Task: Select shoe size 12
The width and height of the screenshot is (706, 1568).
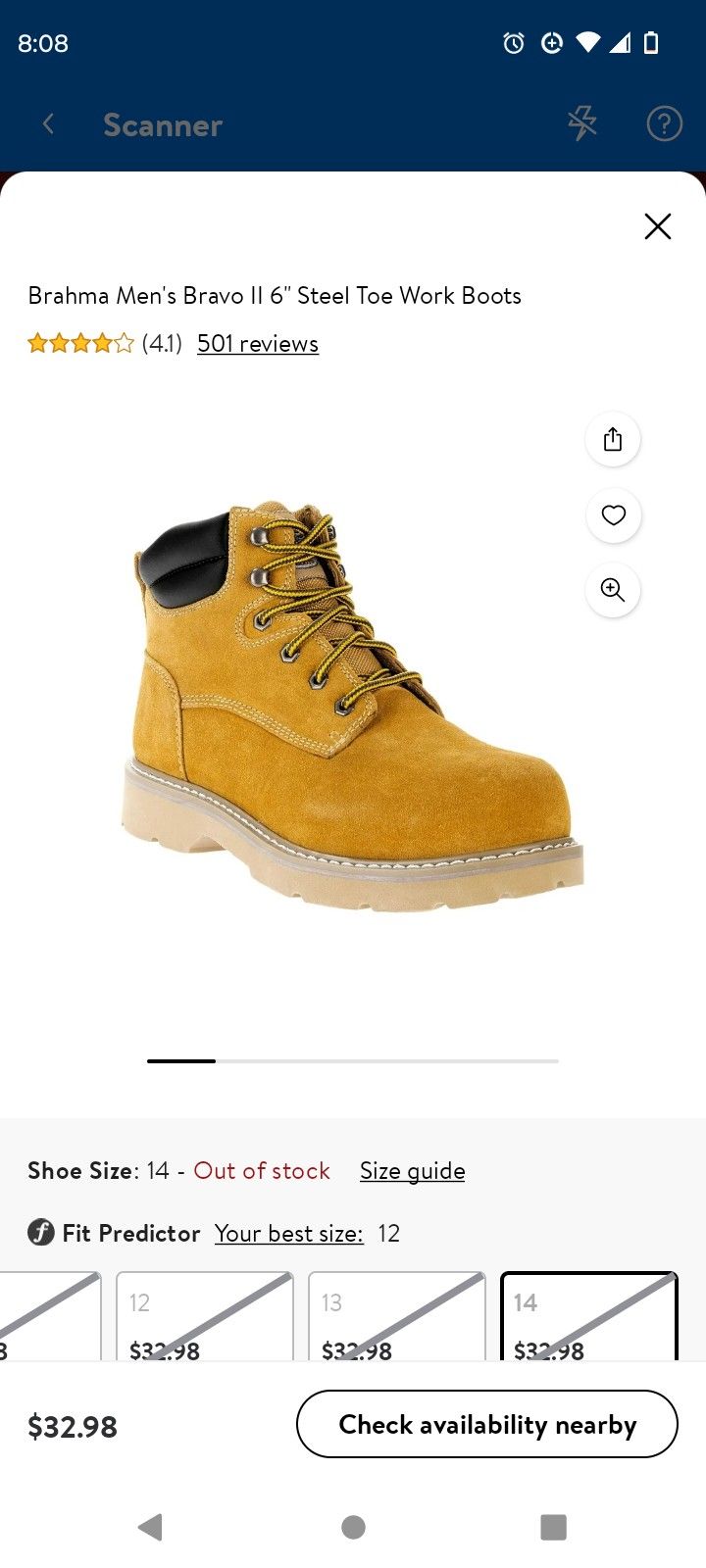Action: 205,1316
